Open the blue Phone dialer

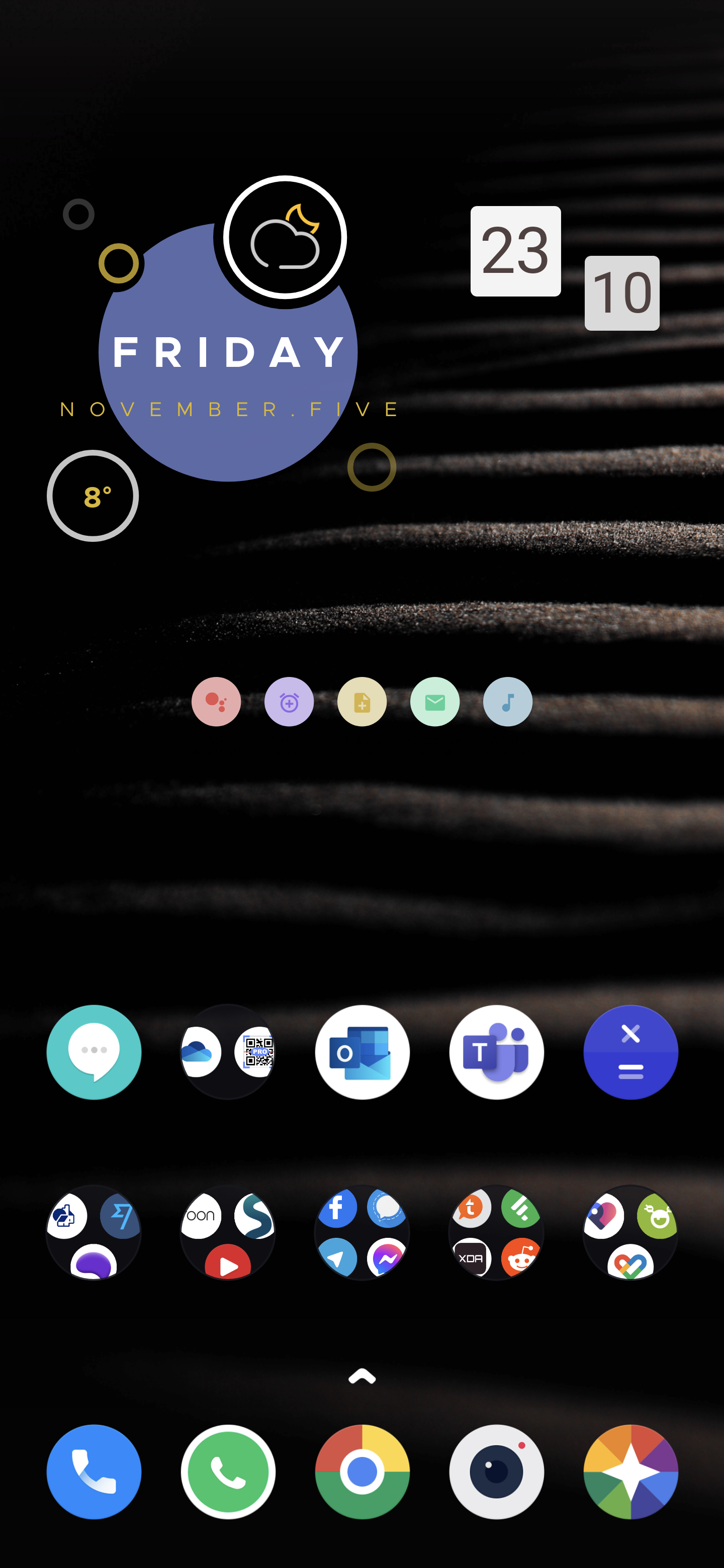click(x=94, y=1471)
